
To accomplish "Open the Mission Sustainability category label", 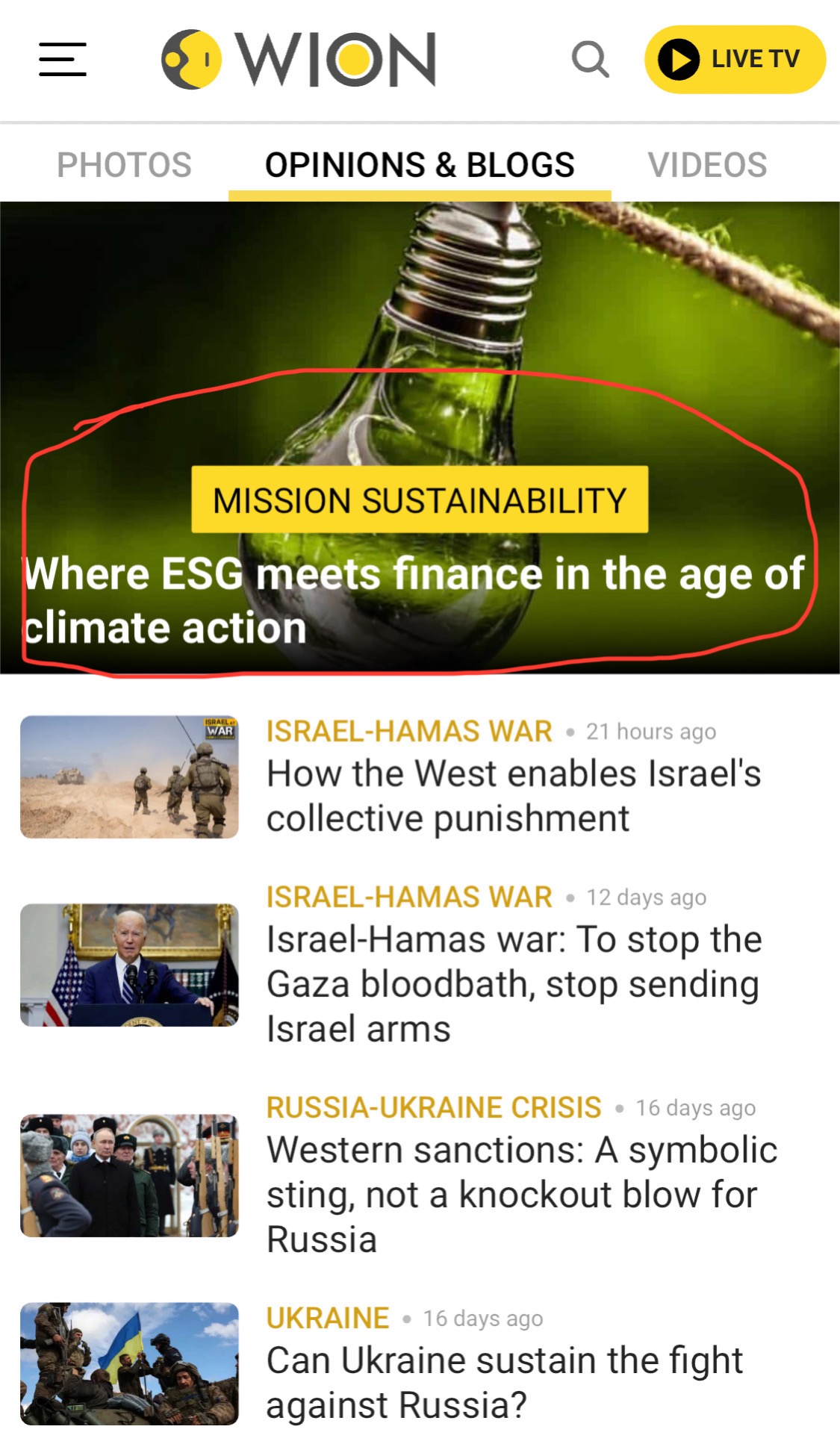I will (420, 500).
